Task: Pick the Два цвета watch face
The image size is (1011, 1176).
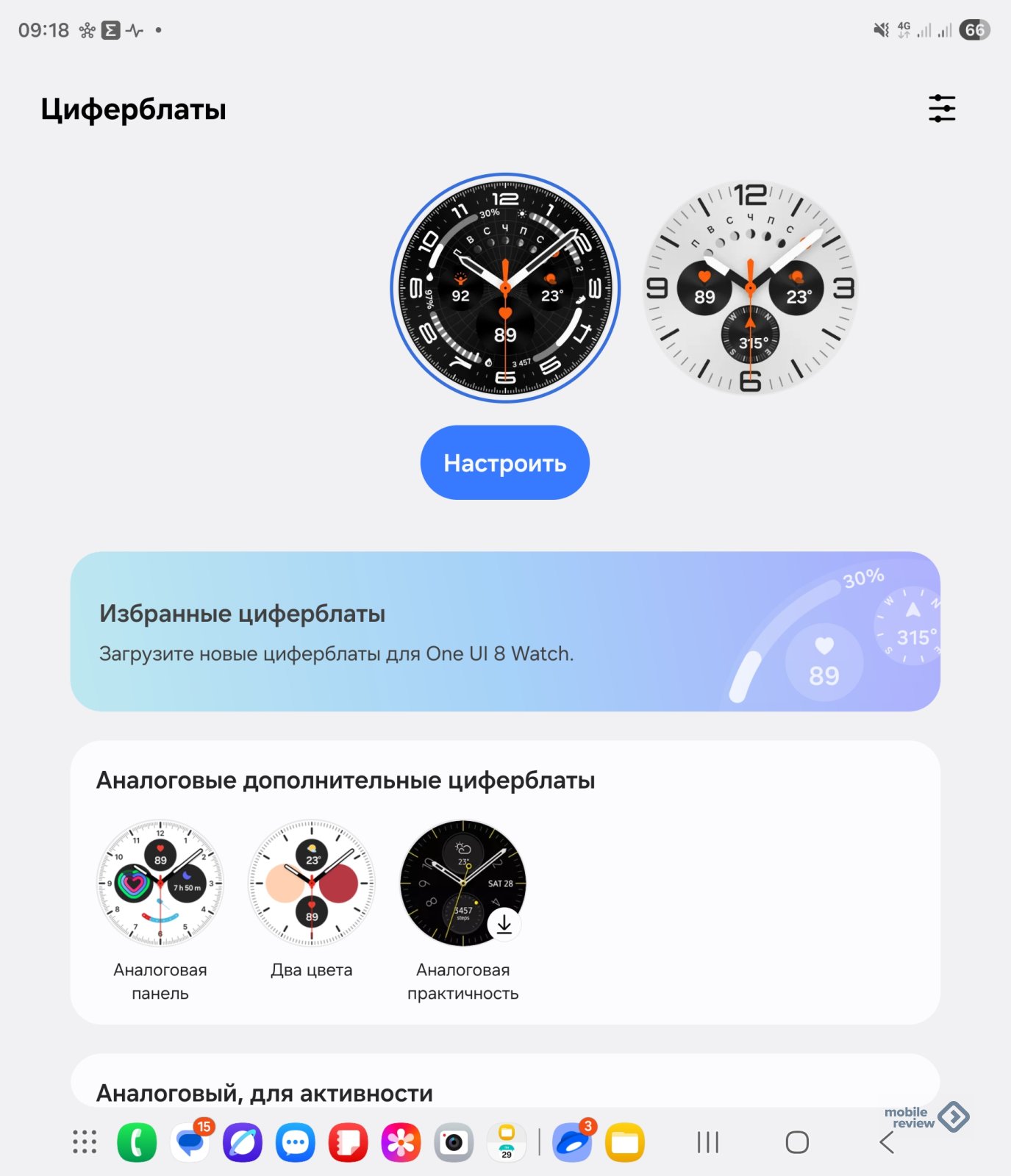Action: click(x=312, y=883)
